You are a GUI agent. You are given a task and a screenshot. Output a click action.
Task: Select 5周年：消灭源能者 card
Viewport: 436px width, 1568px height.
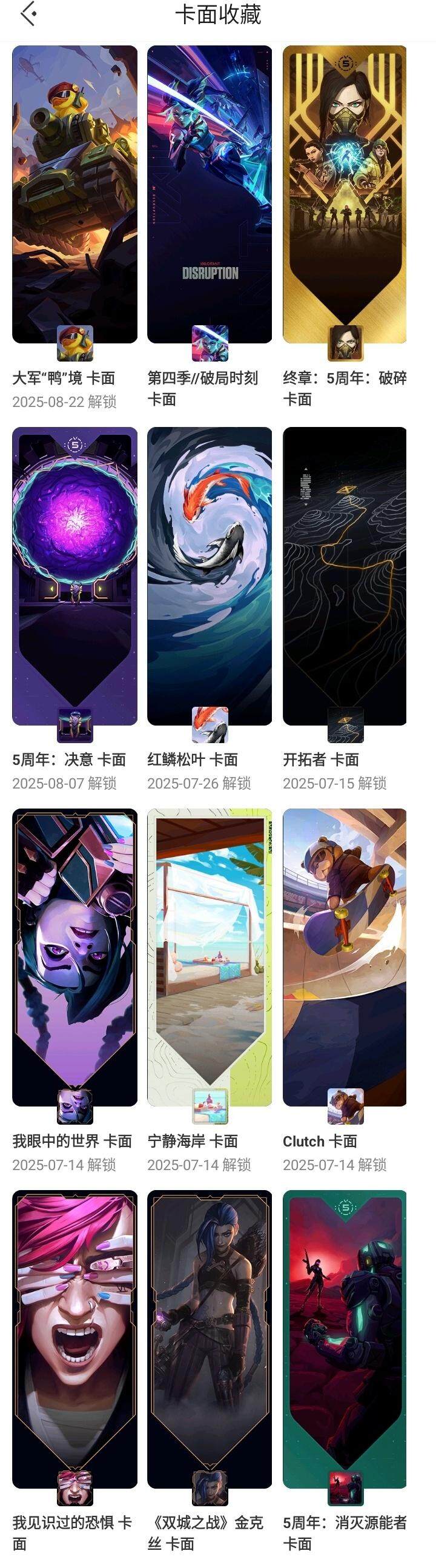tap(345, 1338)
